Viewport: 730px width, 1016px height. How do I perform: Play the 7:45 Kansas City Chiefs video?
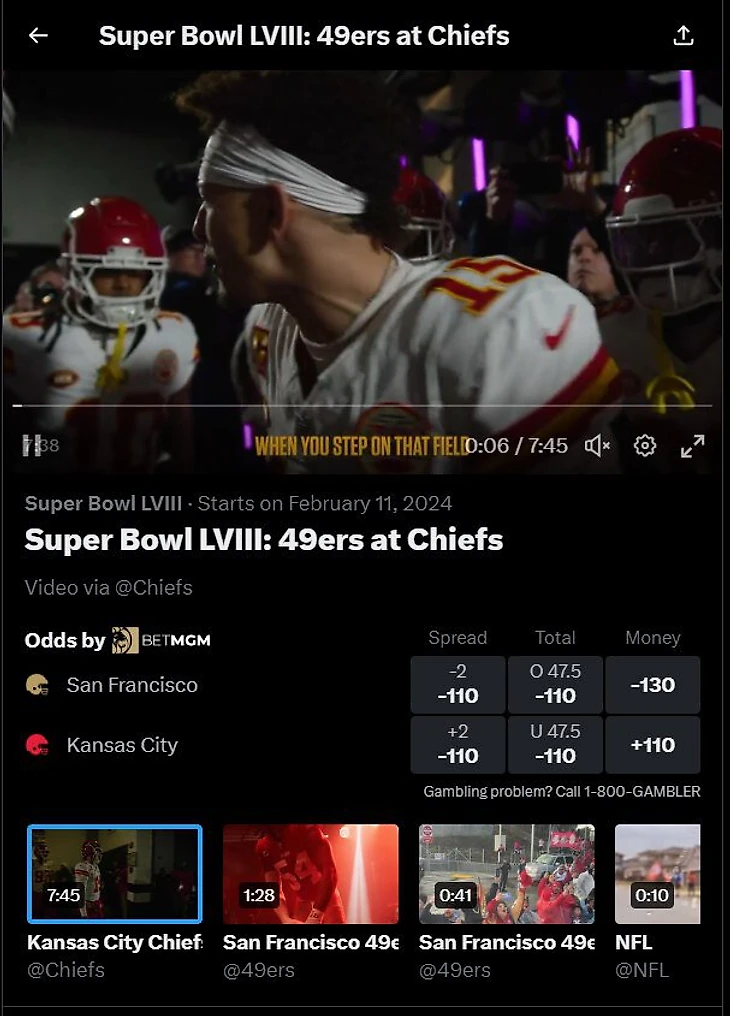click(115, 874)
